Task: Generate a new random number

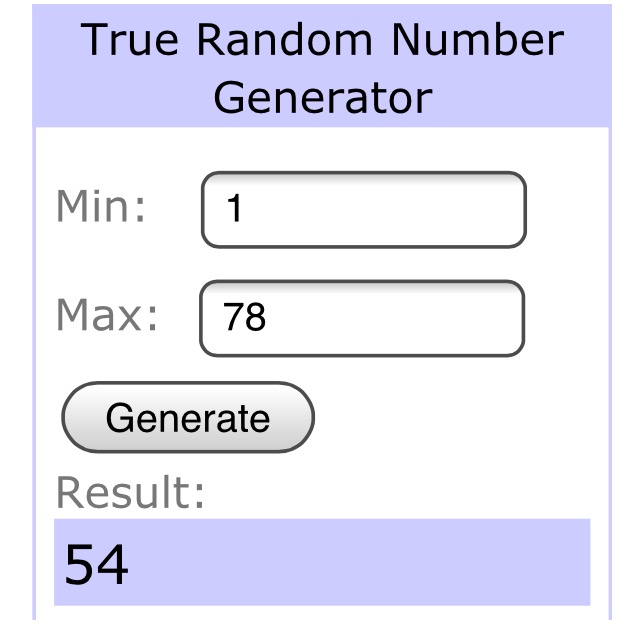Action: [188, 417]
